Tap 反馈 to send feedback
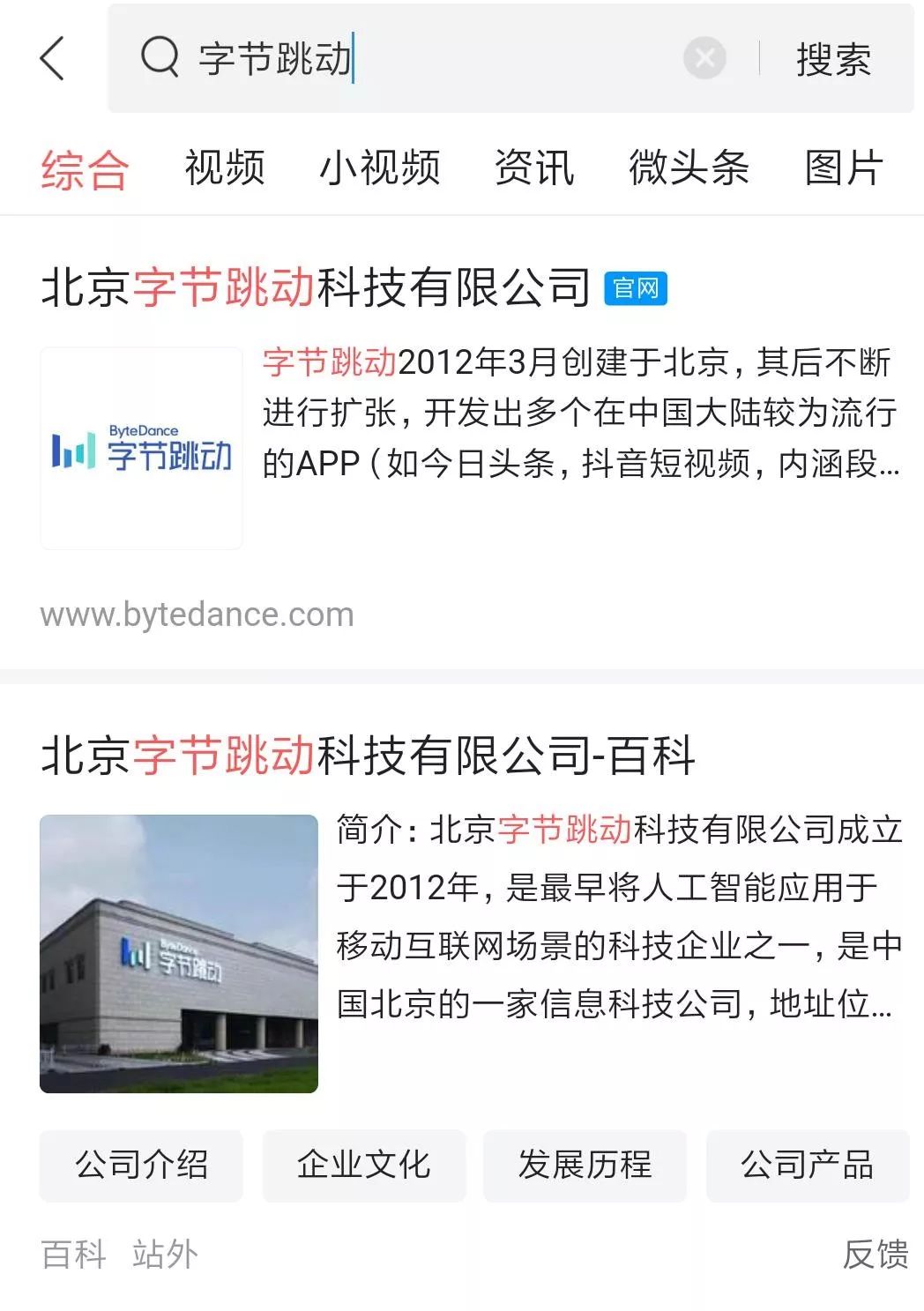Image resolution: width=924 pixels, height=1311 pixels. tap(875, 1254)
